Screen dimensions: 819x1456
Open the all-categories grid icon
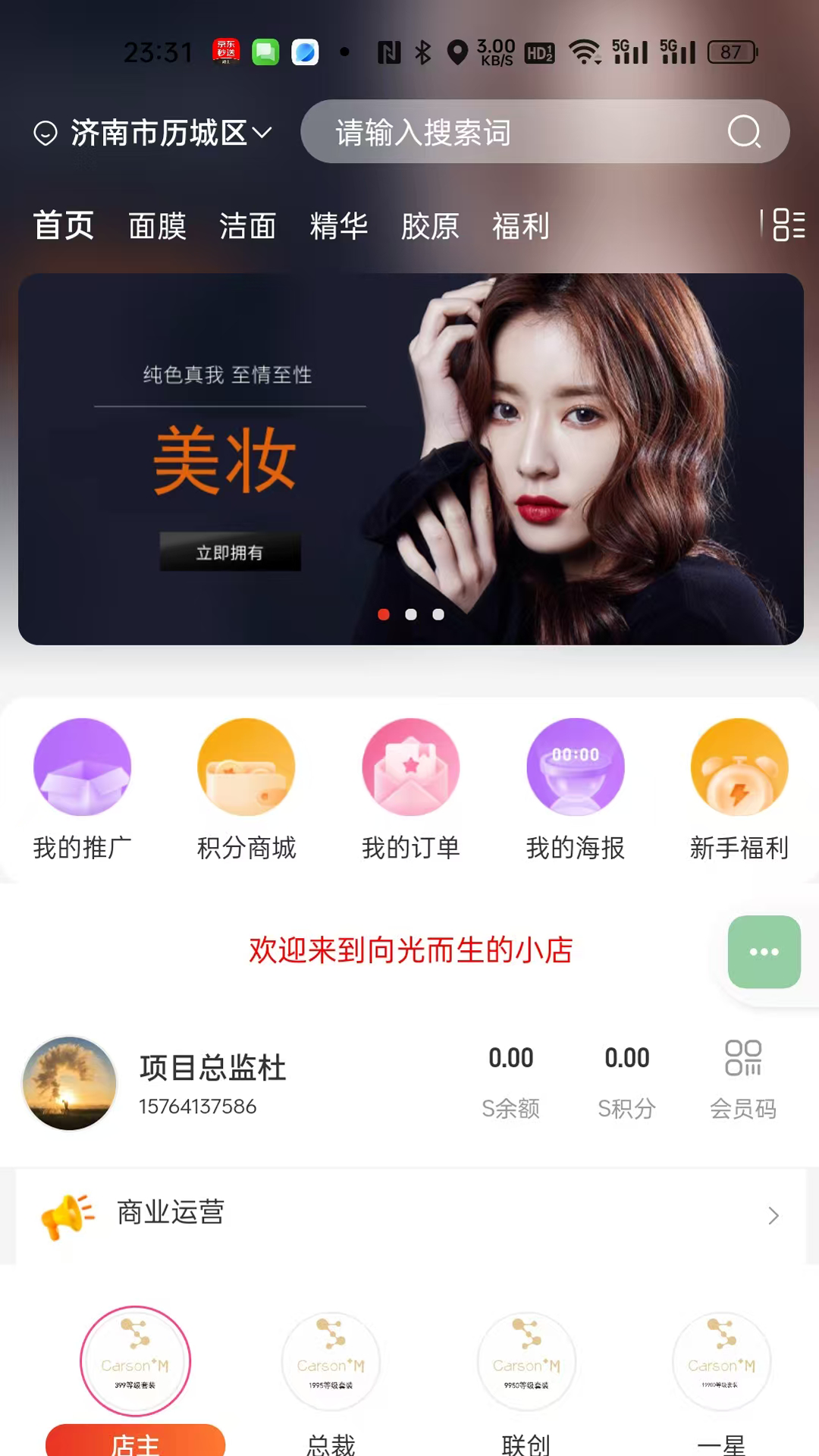coord(788,225)
